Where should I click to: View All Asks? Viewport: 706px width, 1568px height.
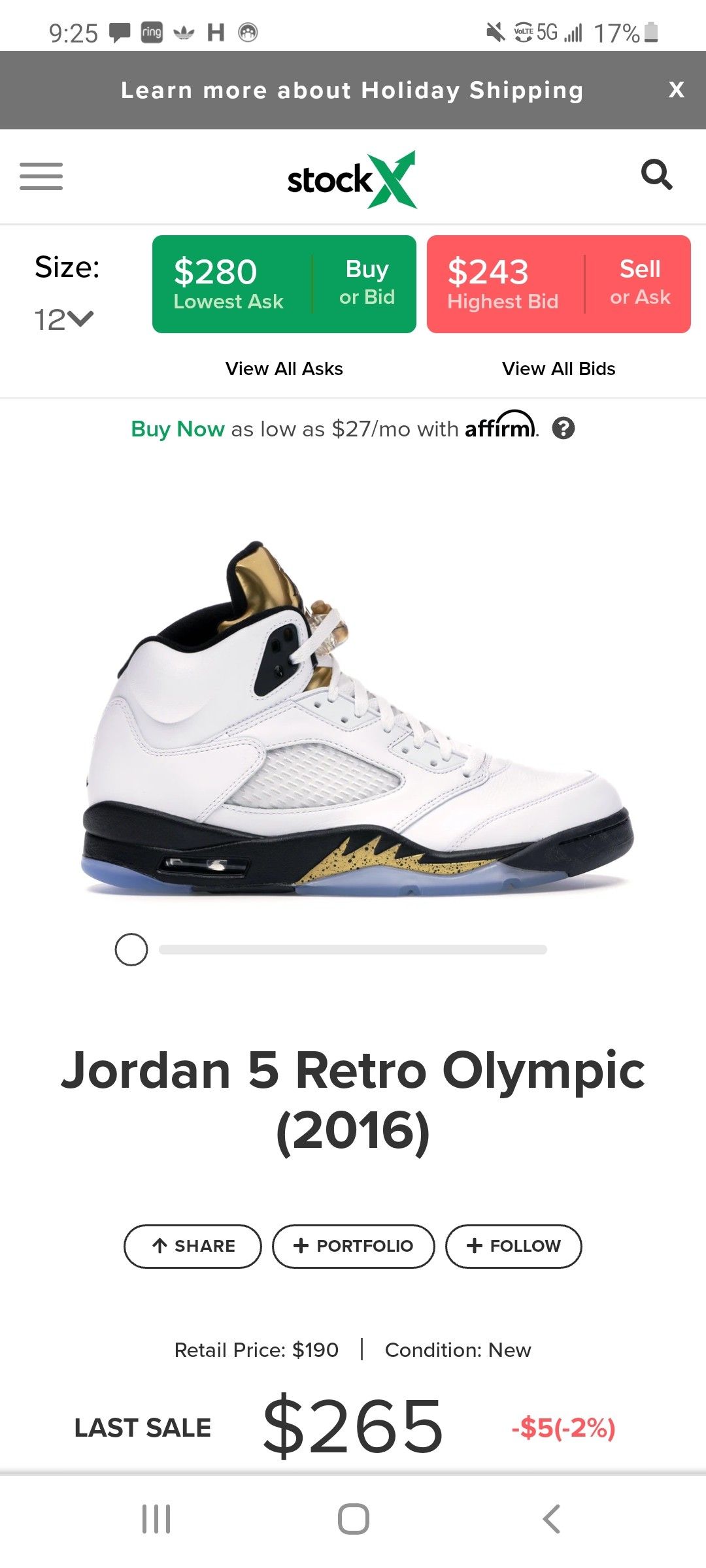click(284, 368)
